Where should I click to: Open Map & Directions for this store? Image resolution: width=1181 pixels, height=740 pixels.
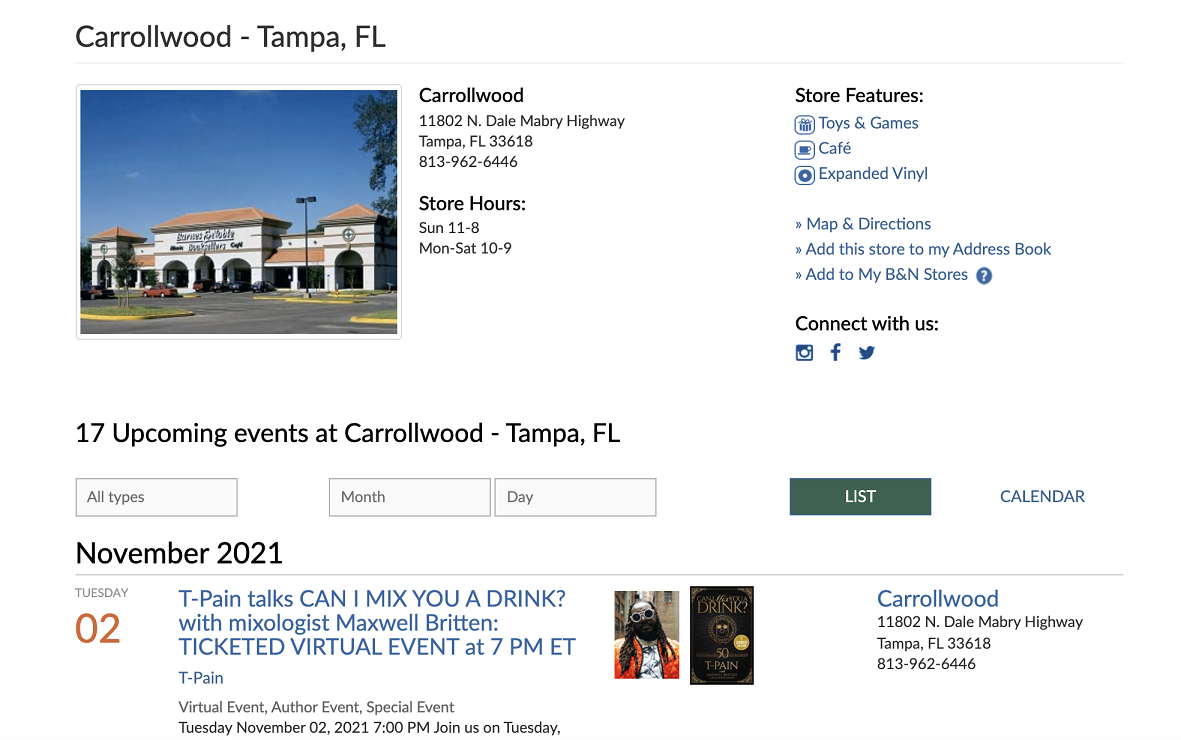868,224
